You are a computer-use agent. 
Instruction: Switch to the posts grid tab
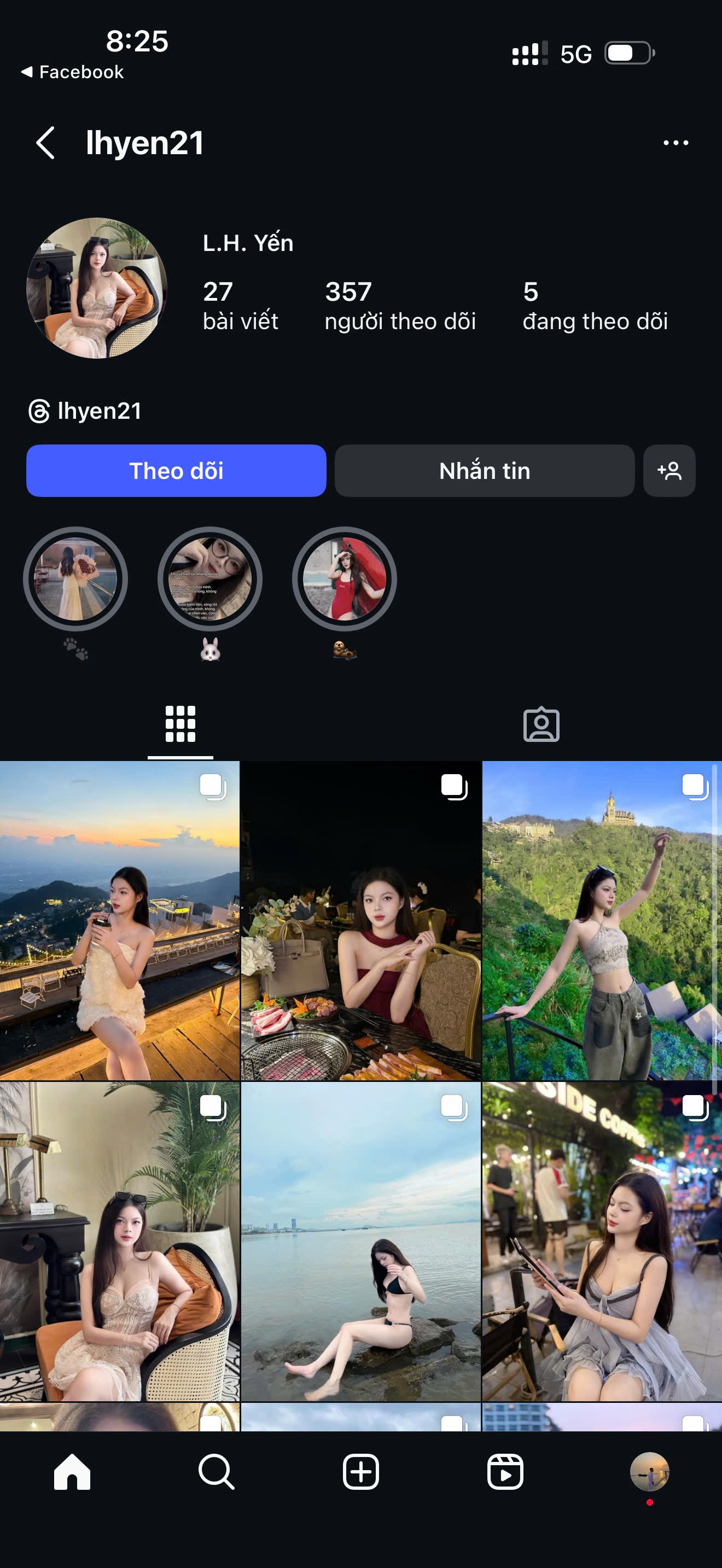tap(180, 724)
